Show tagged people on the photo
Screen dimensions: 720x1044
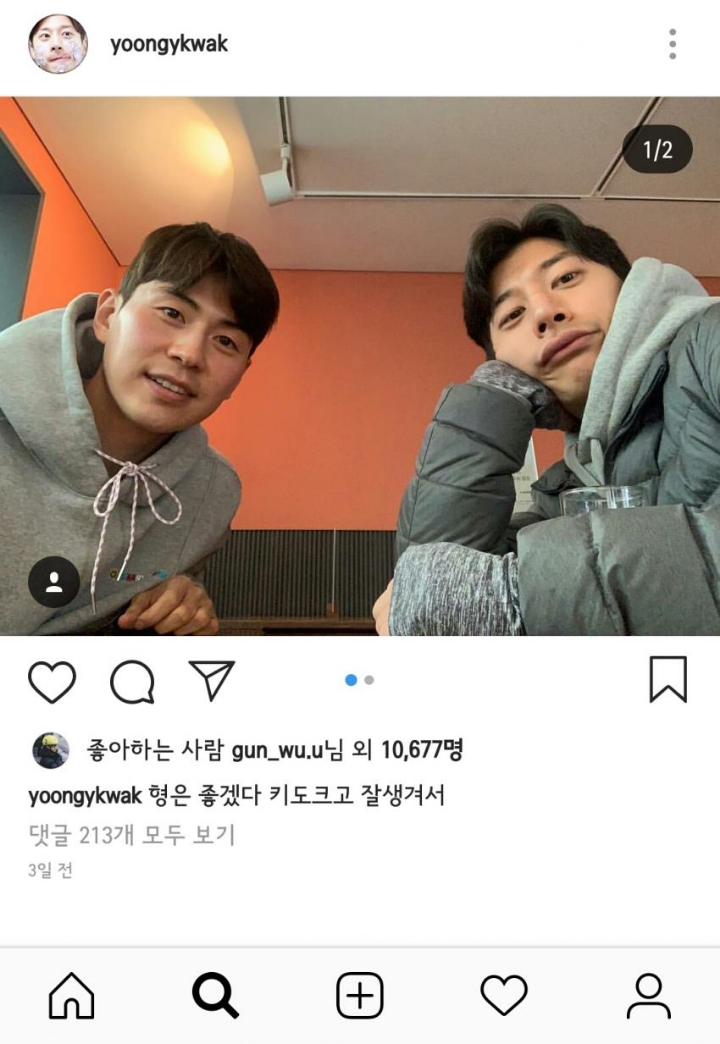(54, 583)
